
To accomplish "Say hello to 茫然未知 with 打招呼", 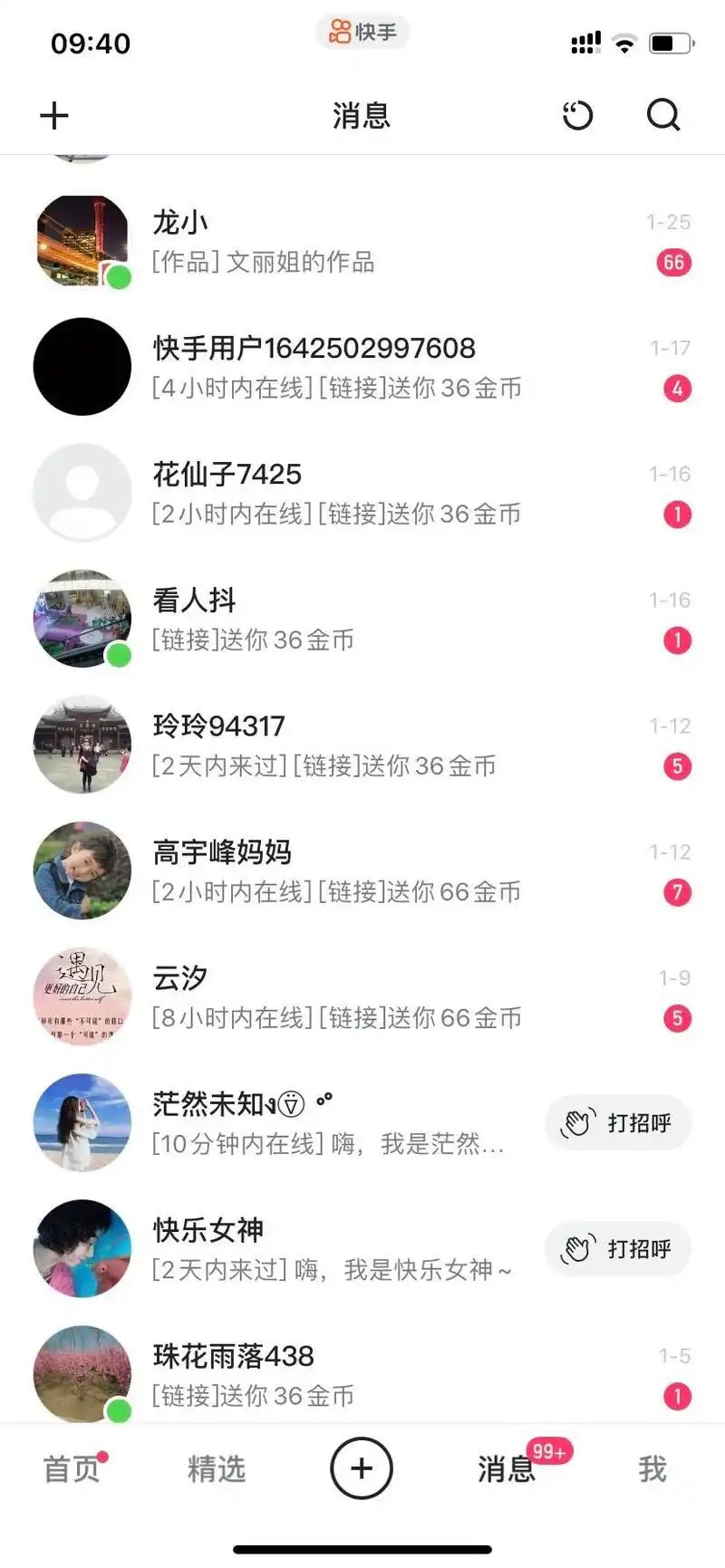I will pyautogui.click(x=618, y=1123).
